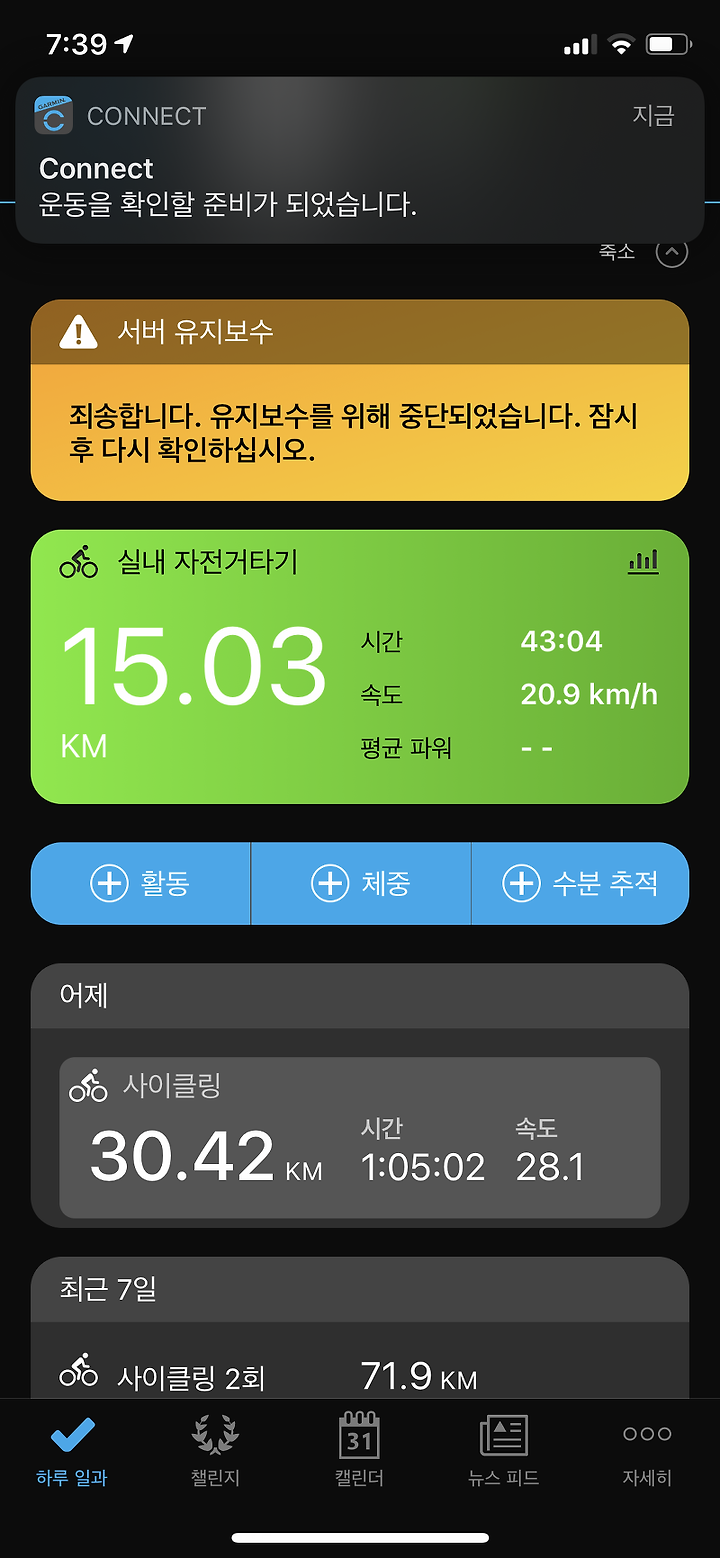Log weight using the 체중 button
The width and height of the screenshot is (720, 1558).
pyautogui.click(x=360, y=884)
